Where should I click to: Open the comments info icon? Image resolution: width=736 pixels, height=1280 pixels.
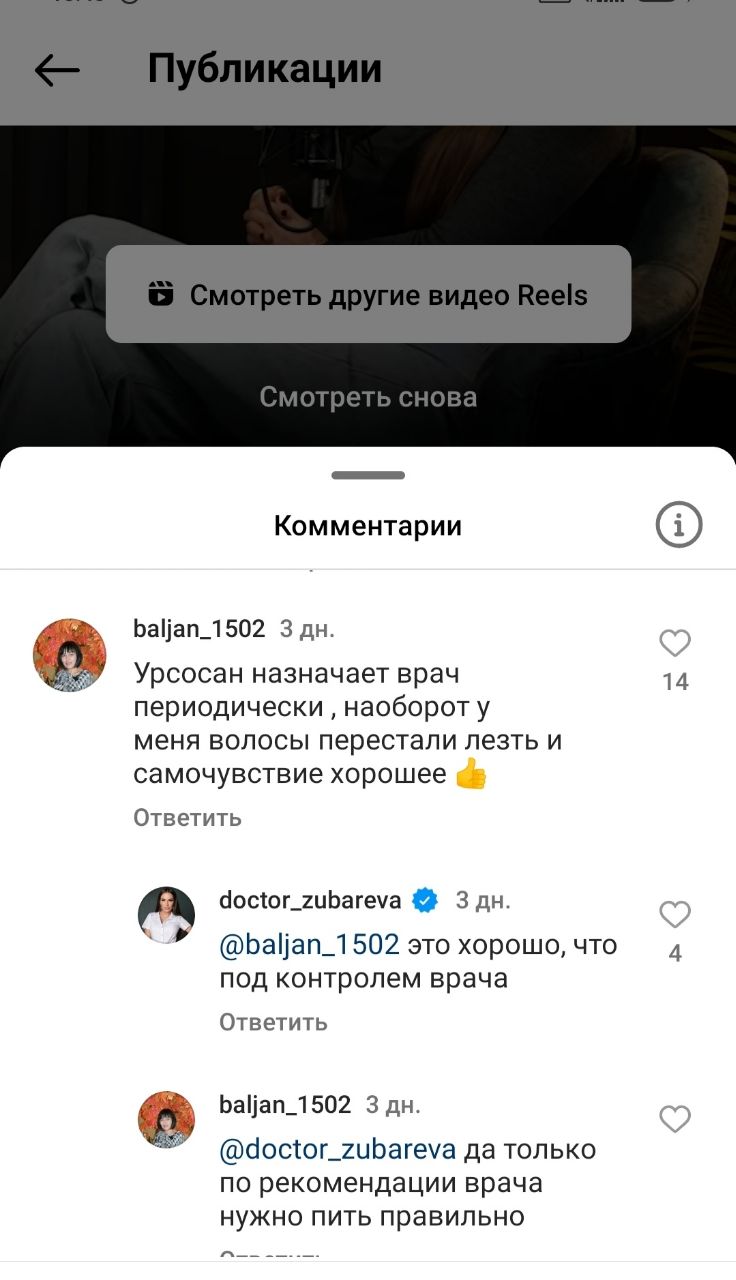679,524
